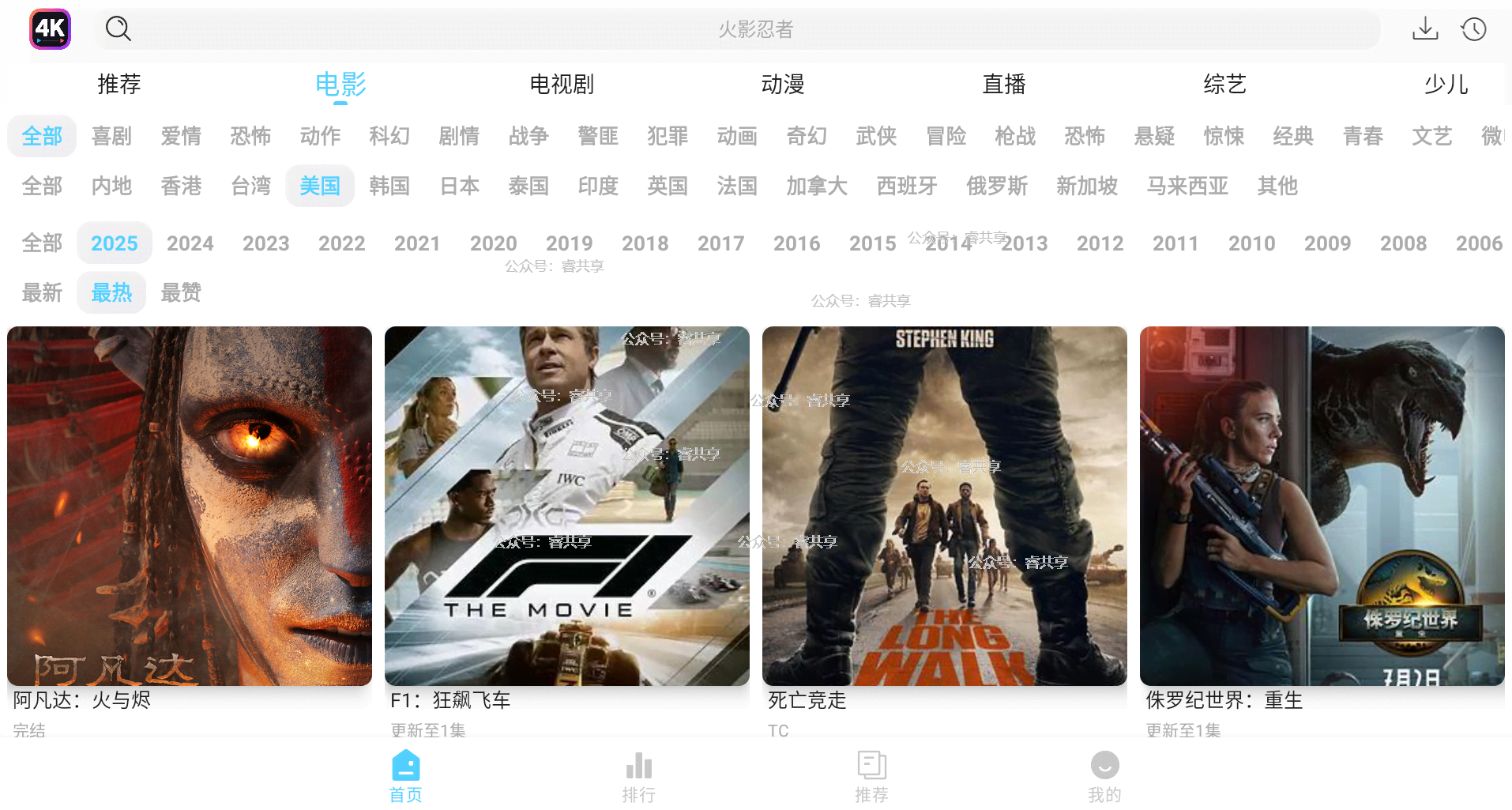Switch to the 动漫 top tab
Viewport: 1512px width, 810px height.
tap(782, 84)
